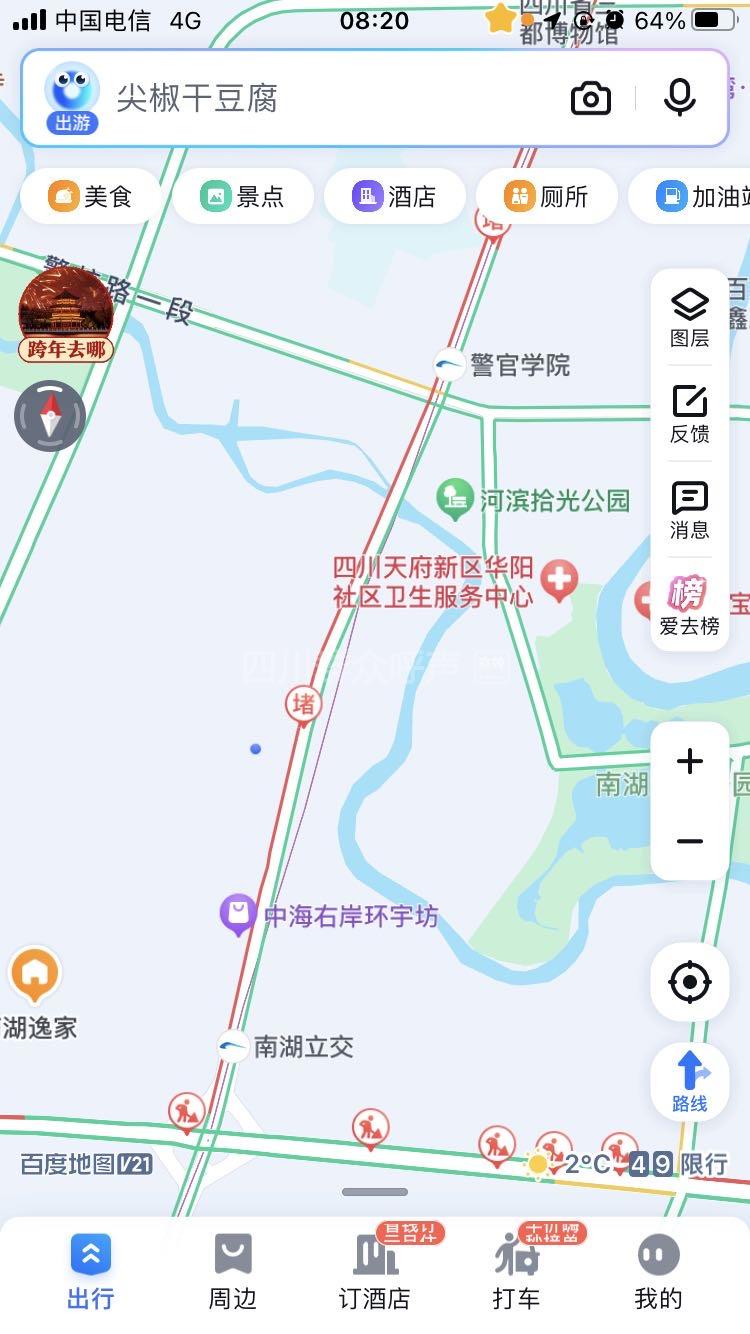Open 路线 route planning
Screen dimensions: 750x1334
[690, 1082]
